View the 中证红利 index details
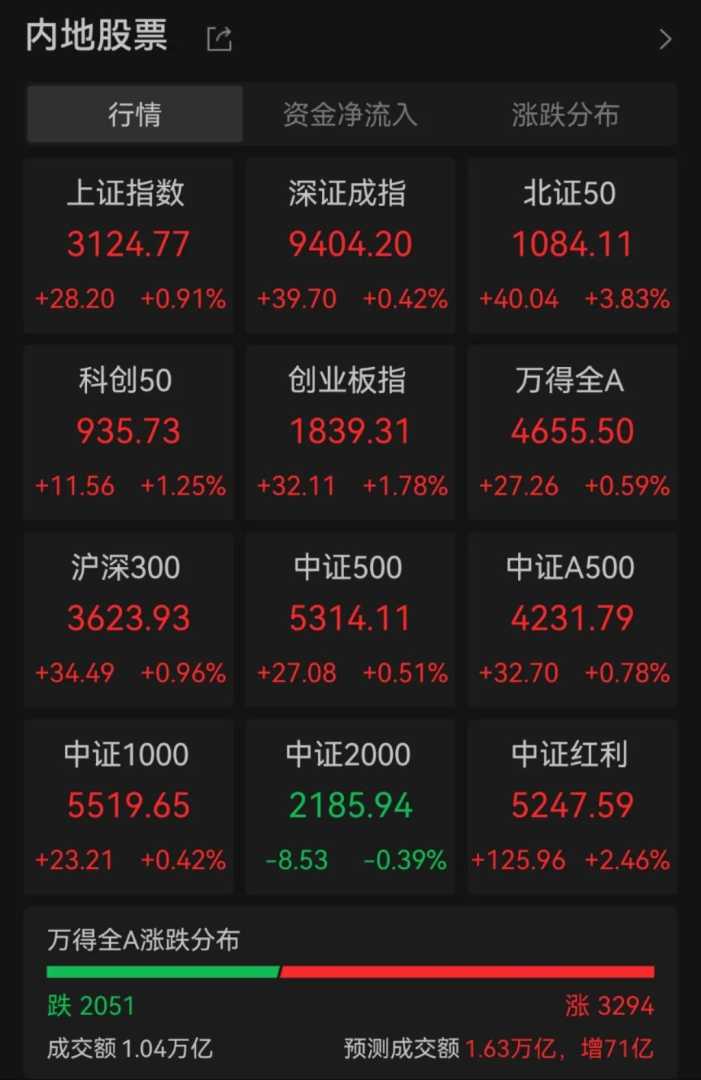The height and width of the screenshot is (1080, 701). 572,806
